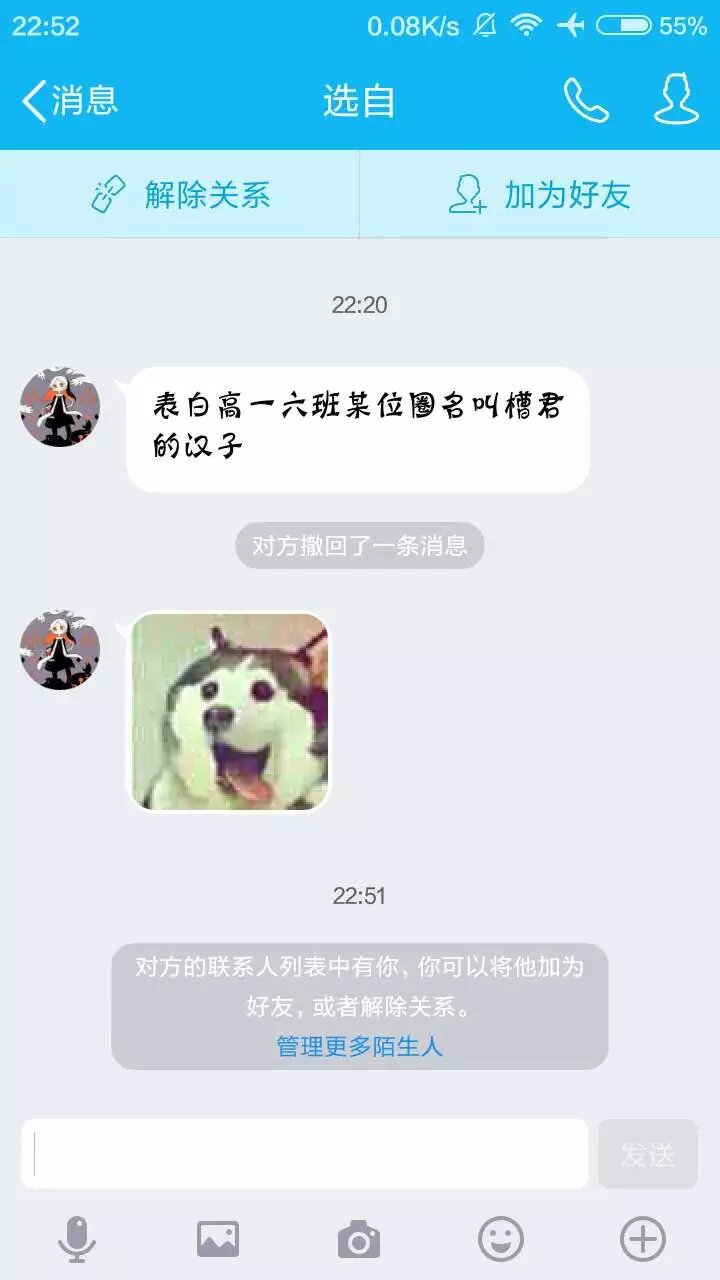Go back to the 消息 list
The image size is (720, 1280).
click(70, 100)
